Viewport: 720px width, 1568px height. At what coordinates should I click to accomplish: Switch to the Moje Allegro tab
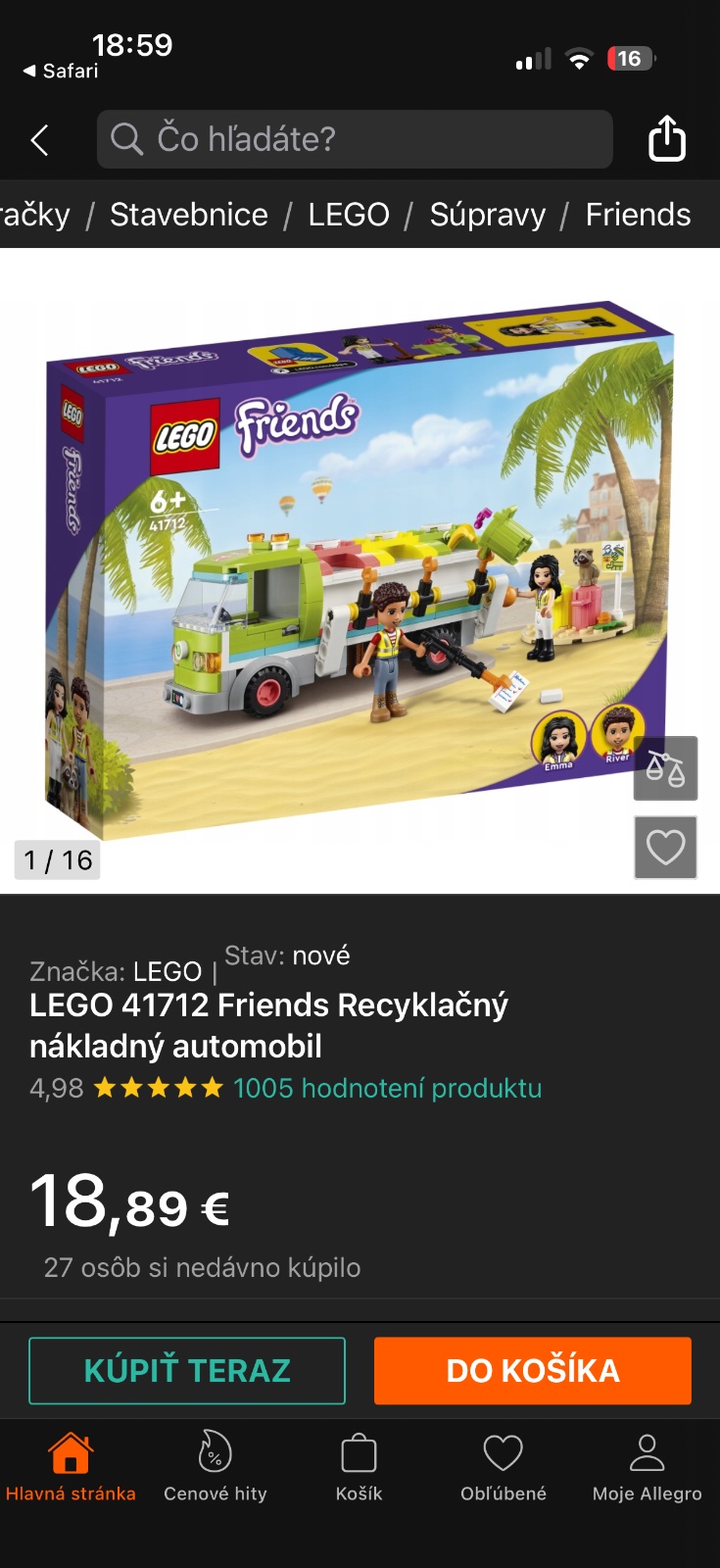tap(647, 1465)
